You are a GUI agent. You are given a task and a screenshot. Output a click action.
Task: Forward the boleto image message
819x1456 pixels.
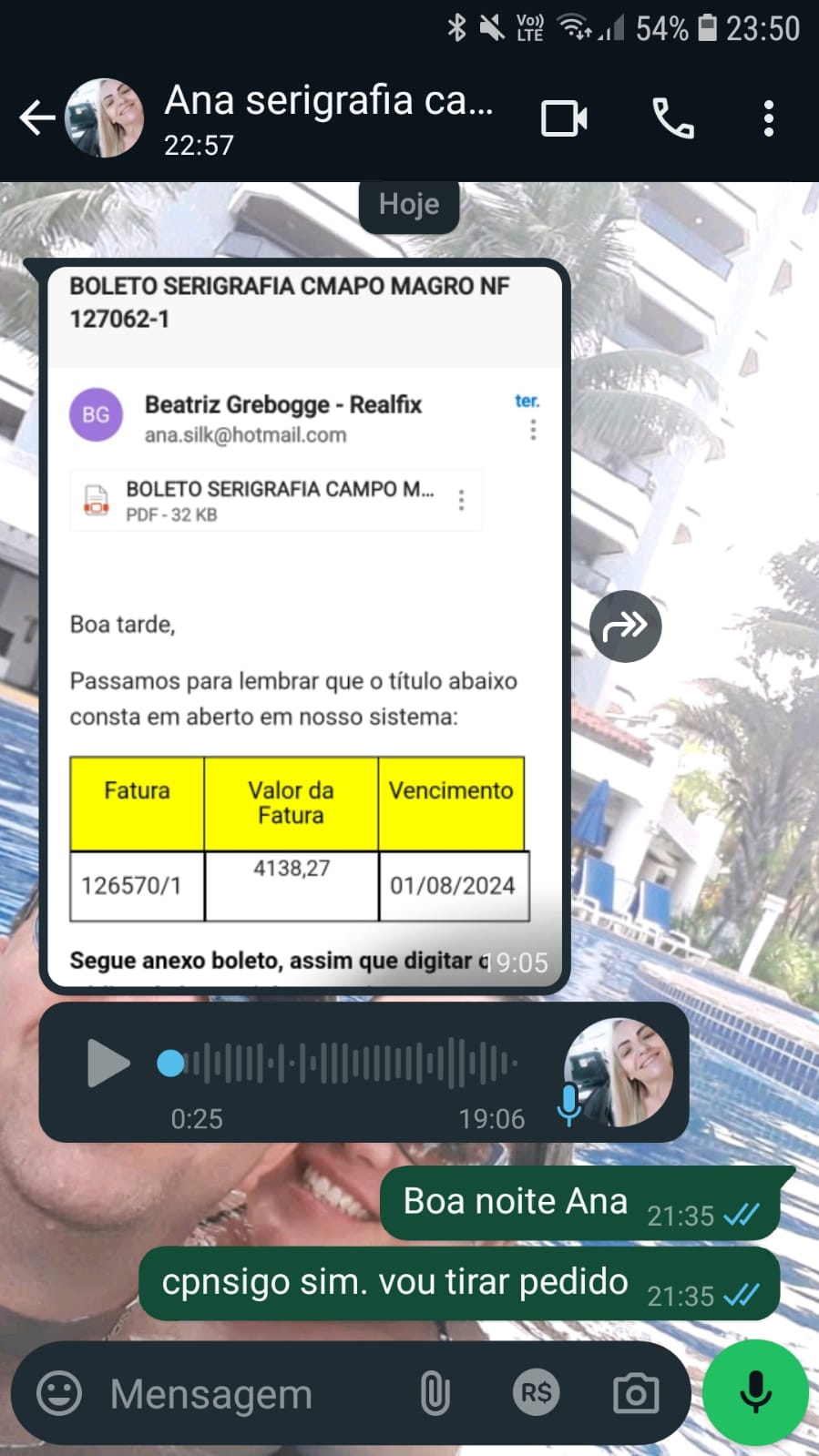point(625,626)
